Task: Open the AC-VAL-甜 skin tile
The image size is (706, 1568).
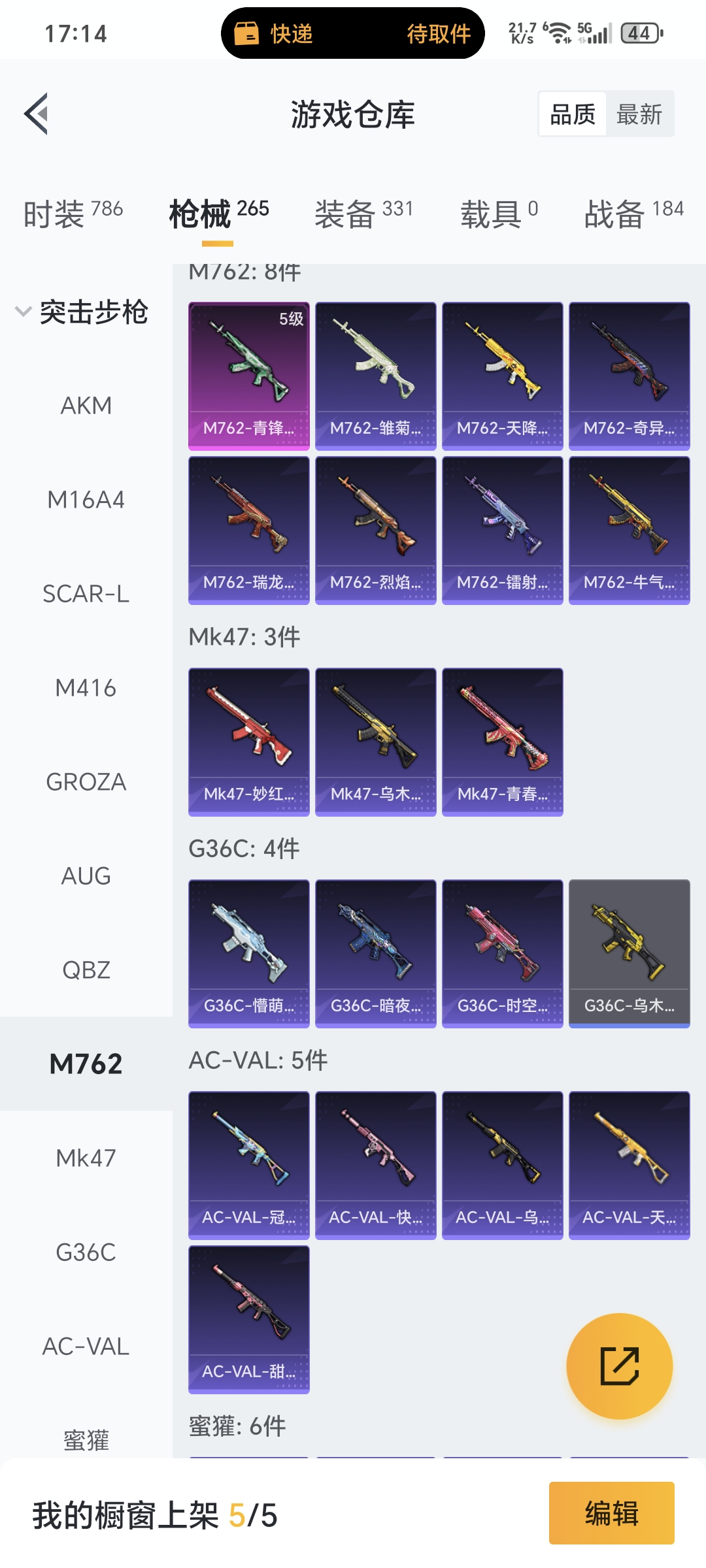Action: click(x=248, y=1319)
